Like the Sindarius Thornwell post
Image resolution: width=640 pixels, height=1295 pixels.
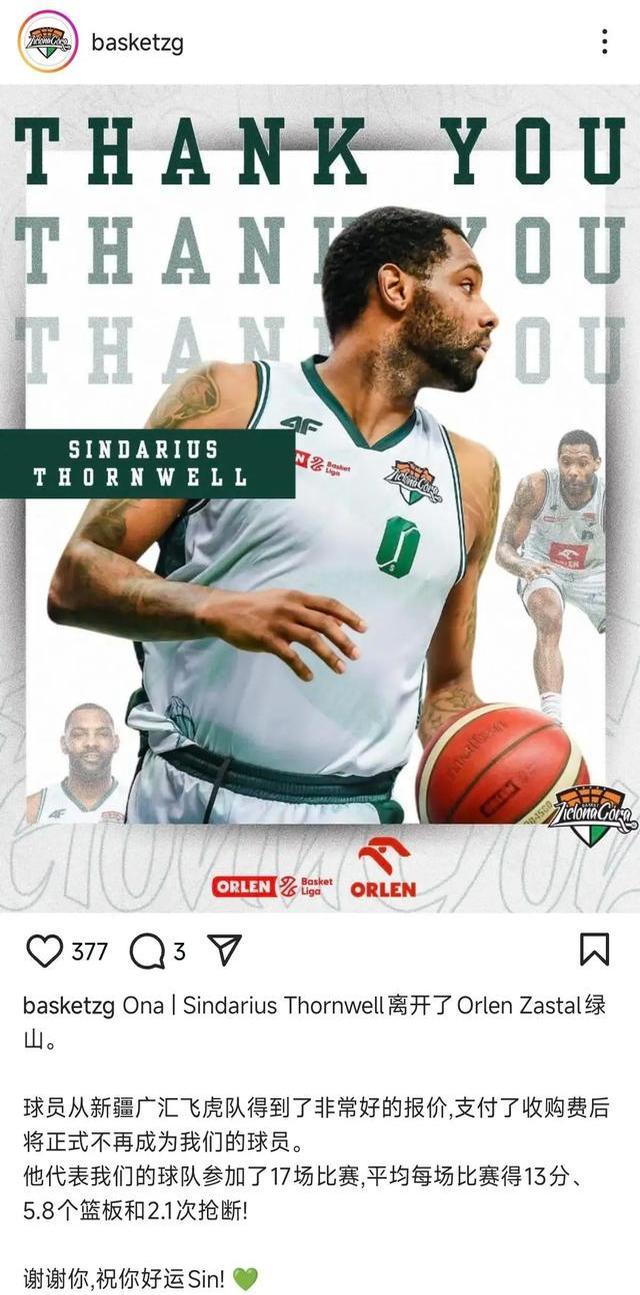tap(44, 951)
